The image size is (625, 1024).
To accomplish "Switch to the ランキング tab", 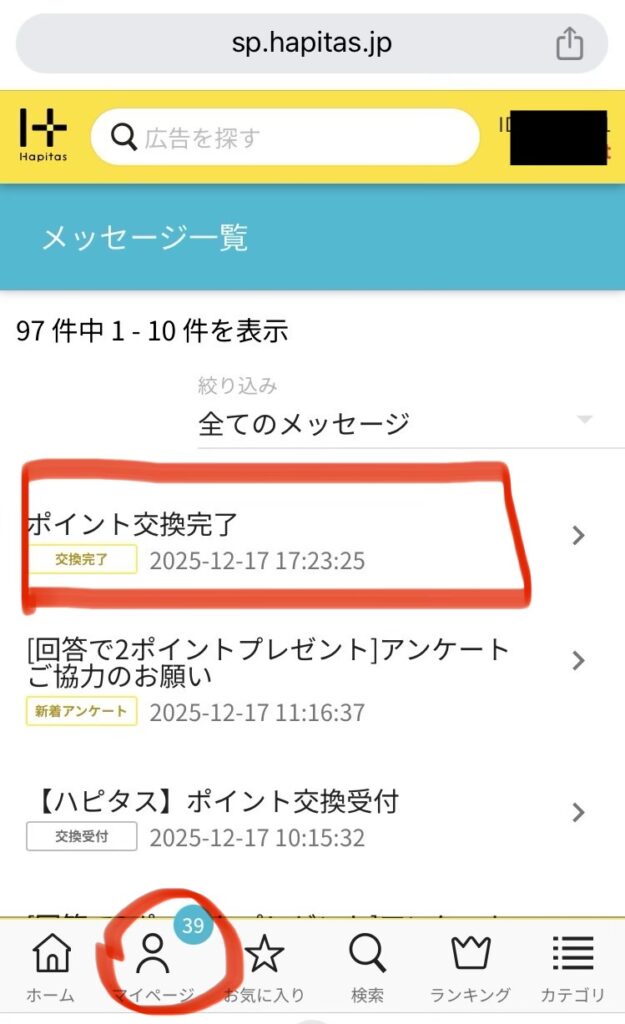I will [x=470, y=968].
